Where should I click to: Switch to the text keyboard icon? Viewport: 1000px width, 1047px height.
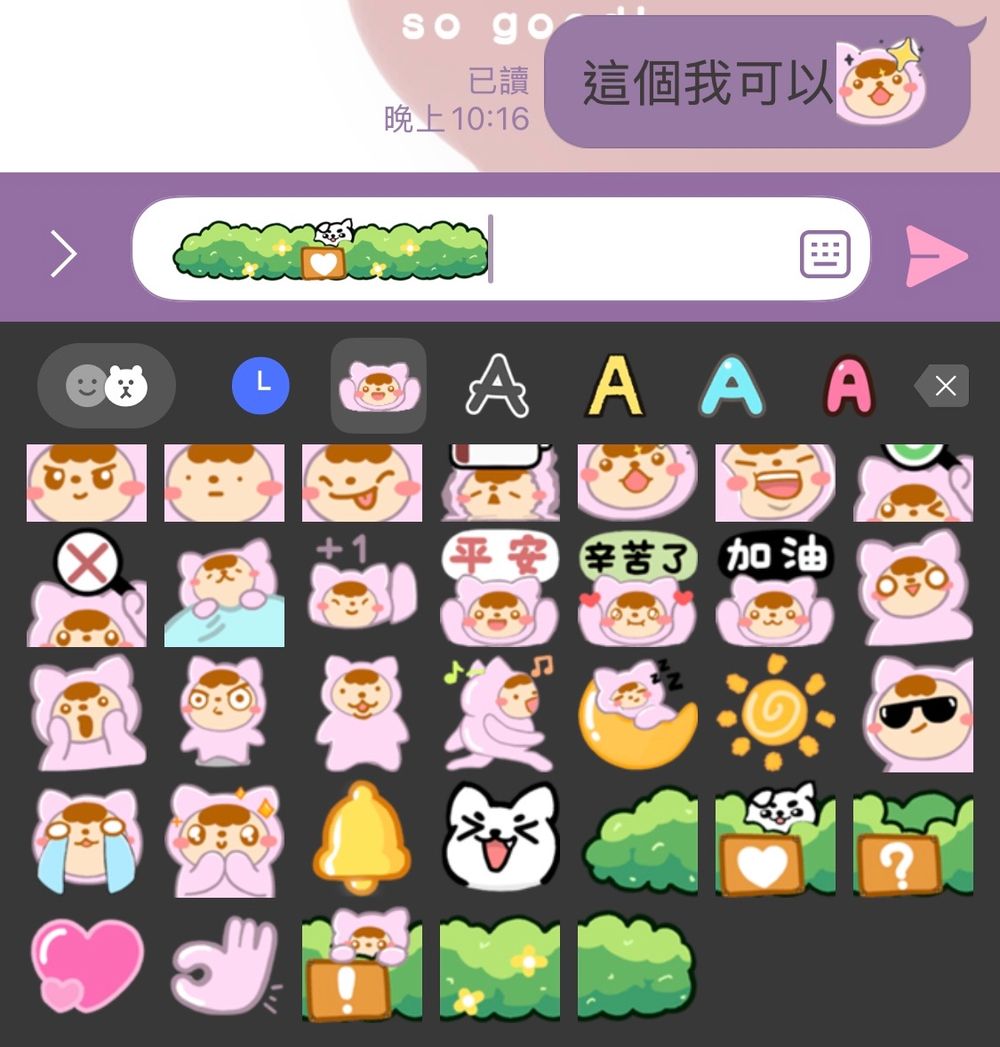tap(825, 254)
